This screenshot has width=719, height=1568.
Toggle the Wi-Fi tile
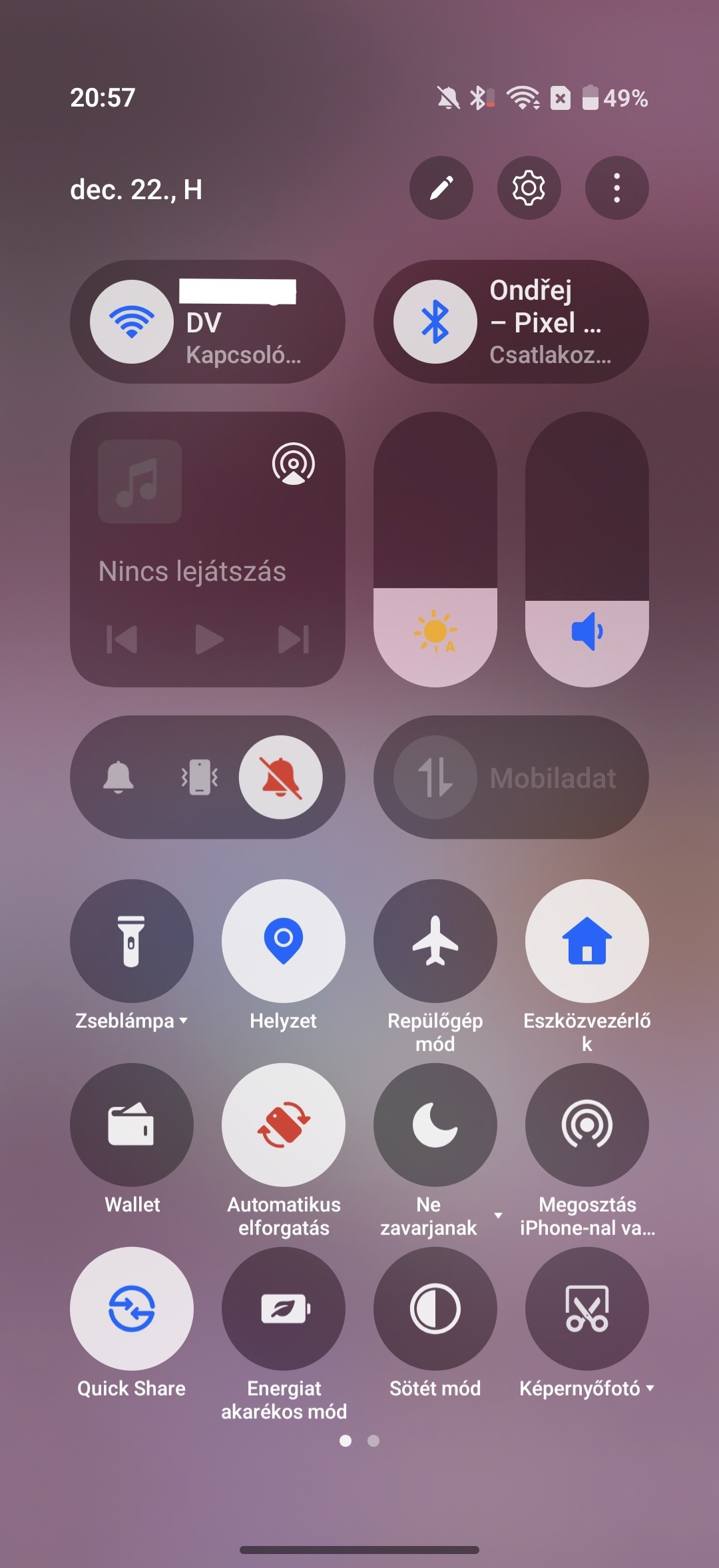click(x=132, y=322)
